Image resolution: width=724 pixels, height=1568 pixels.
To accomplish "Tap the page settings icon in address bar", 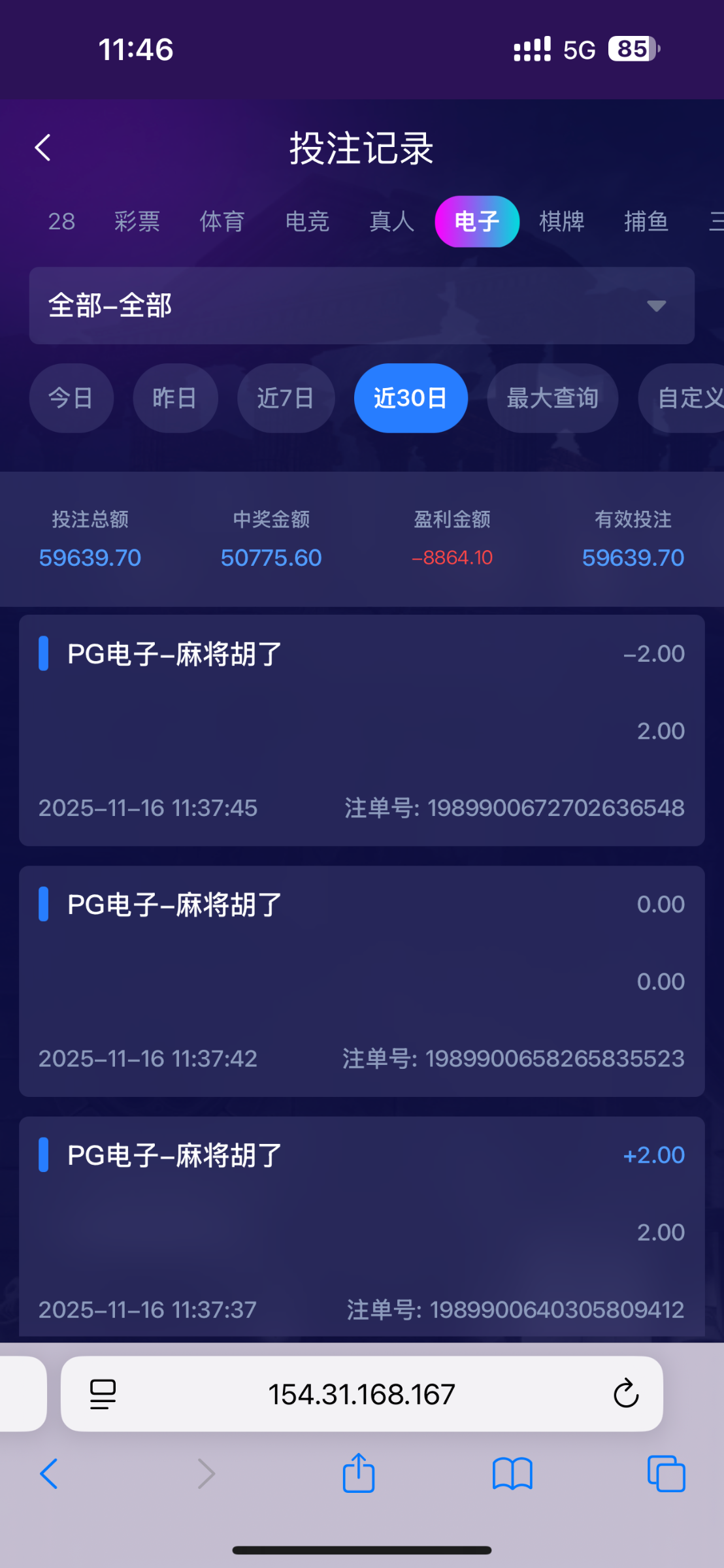I will (x=103, y=1394).
